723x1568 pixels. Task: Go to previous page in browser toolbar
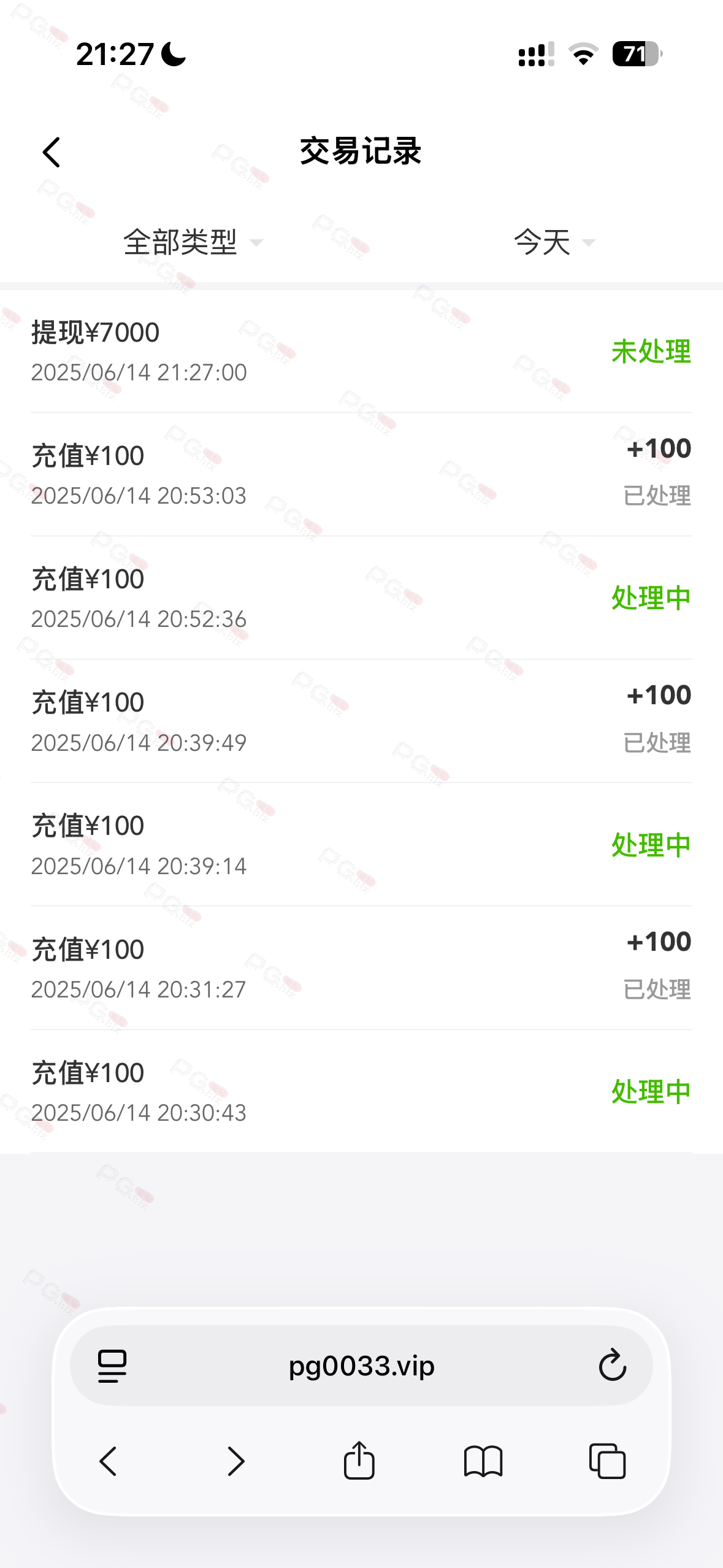pos(109,1461)
